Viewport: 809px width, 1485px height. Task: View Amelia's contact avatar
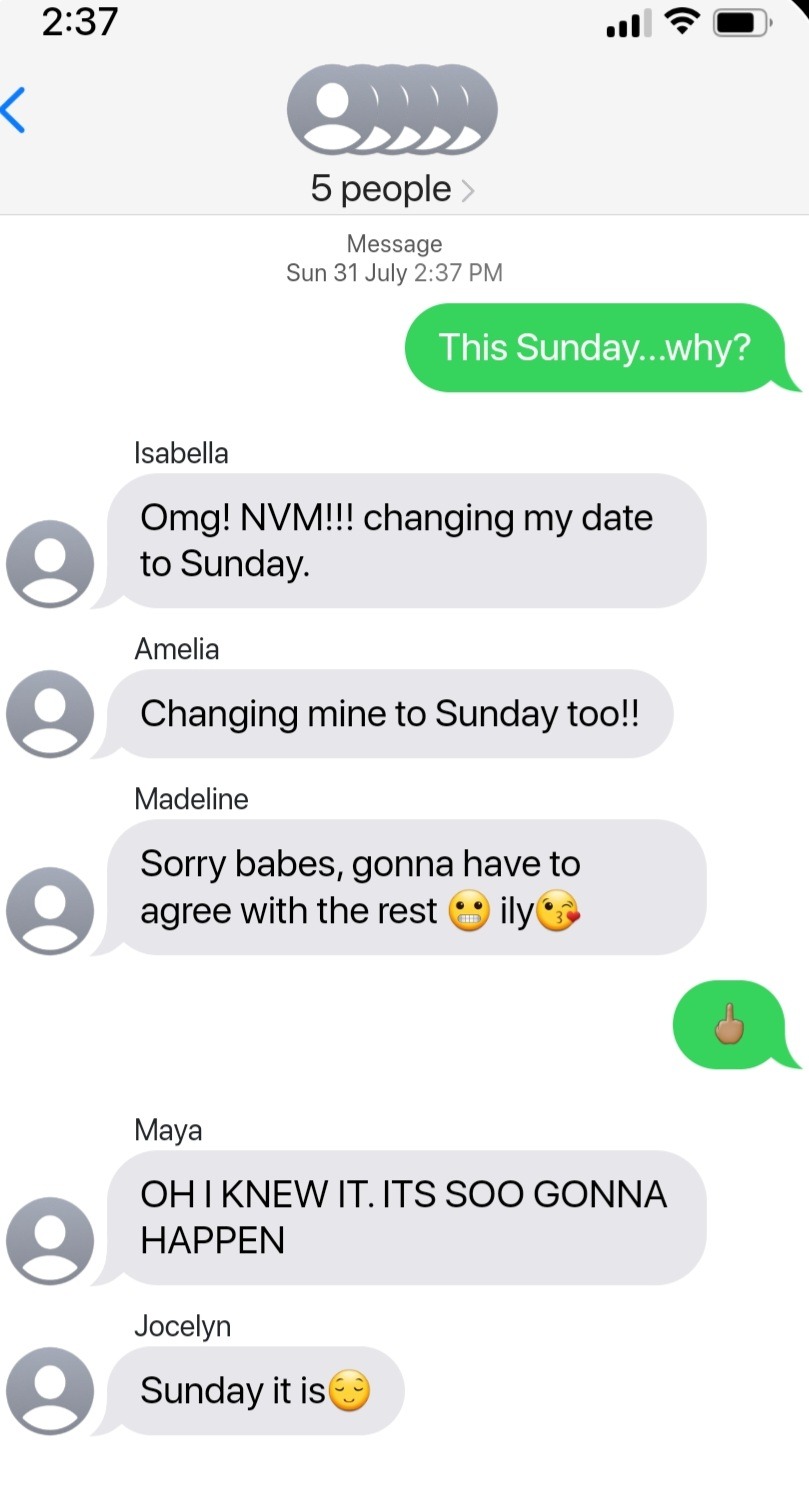[49, 713]
